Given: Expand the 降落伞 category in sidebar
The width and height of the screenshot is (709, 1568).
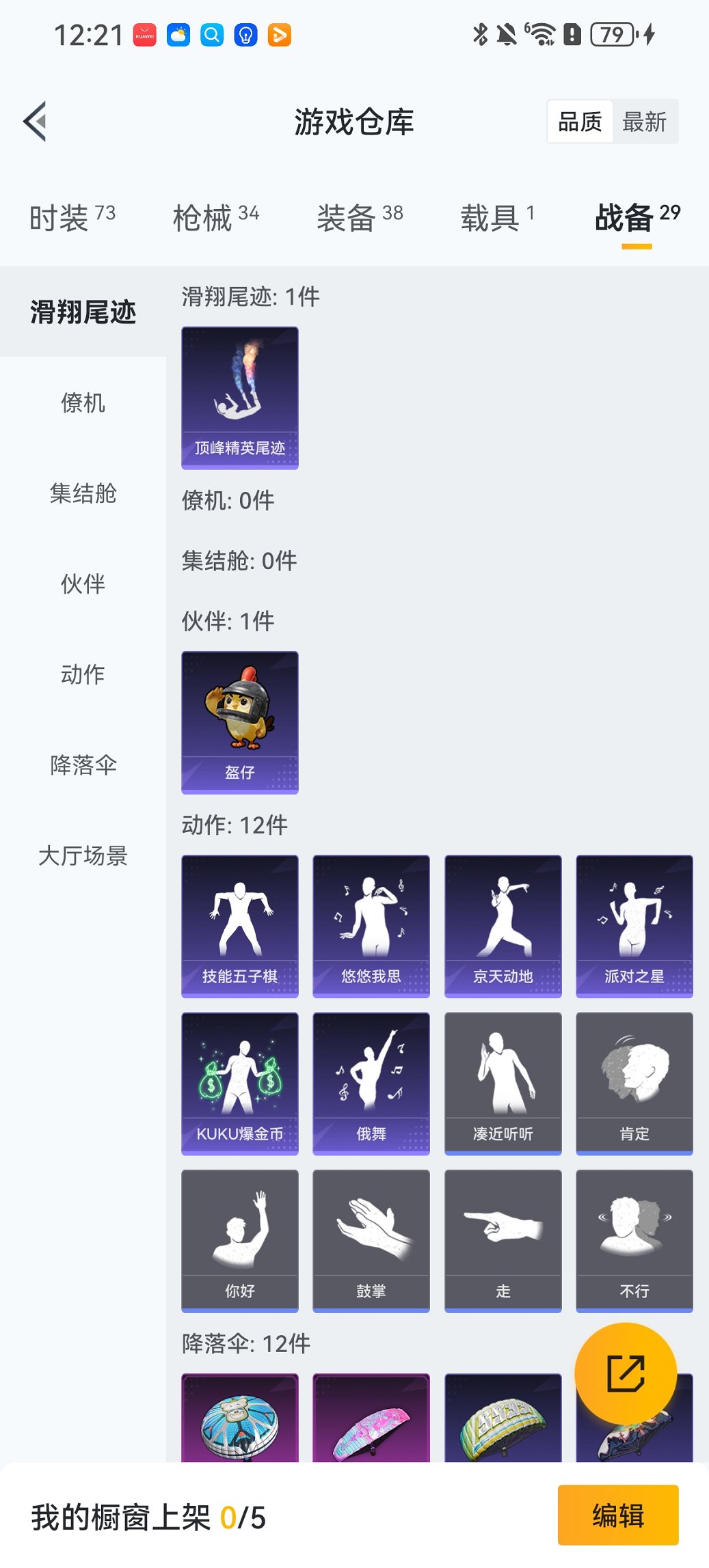Looking at the screenshot, I should coord(82,766).
